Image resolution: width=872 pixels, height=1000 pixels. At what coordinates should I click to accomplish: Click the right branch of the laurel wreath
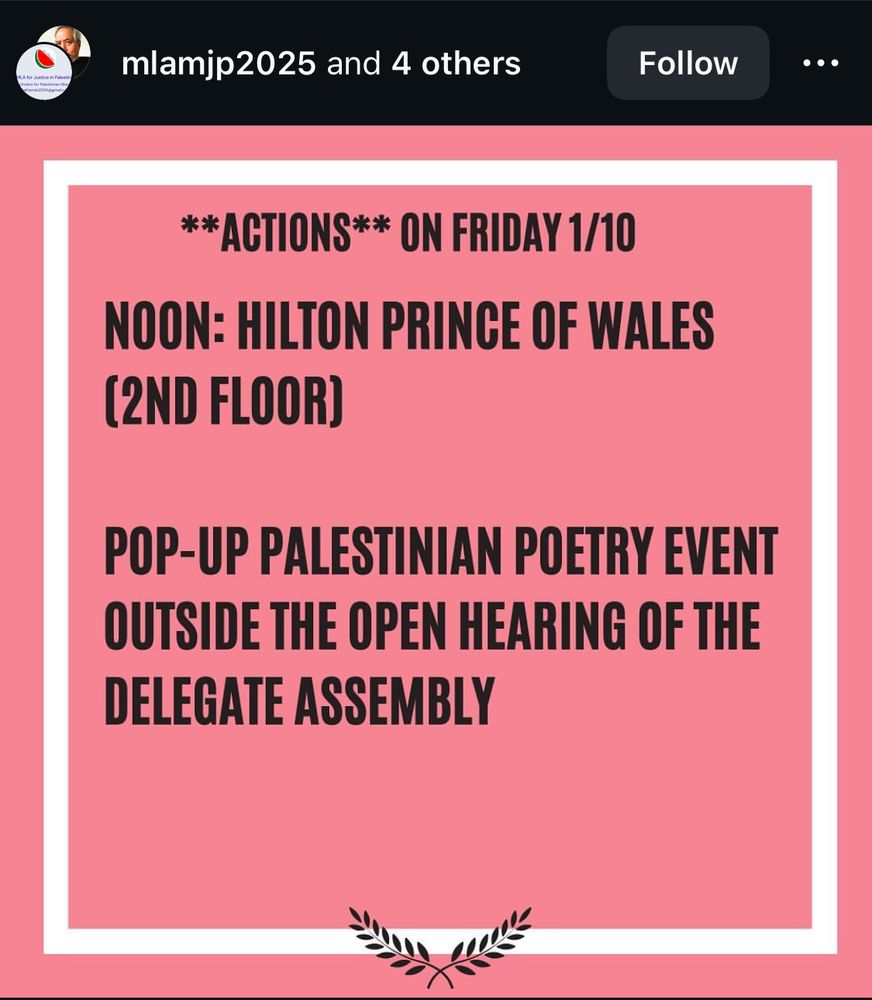point(485,940)
